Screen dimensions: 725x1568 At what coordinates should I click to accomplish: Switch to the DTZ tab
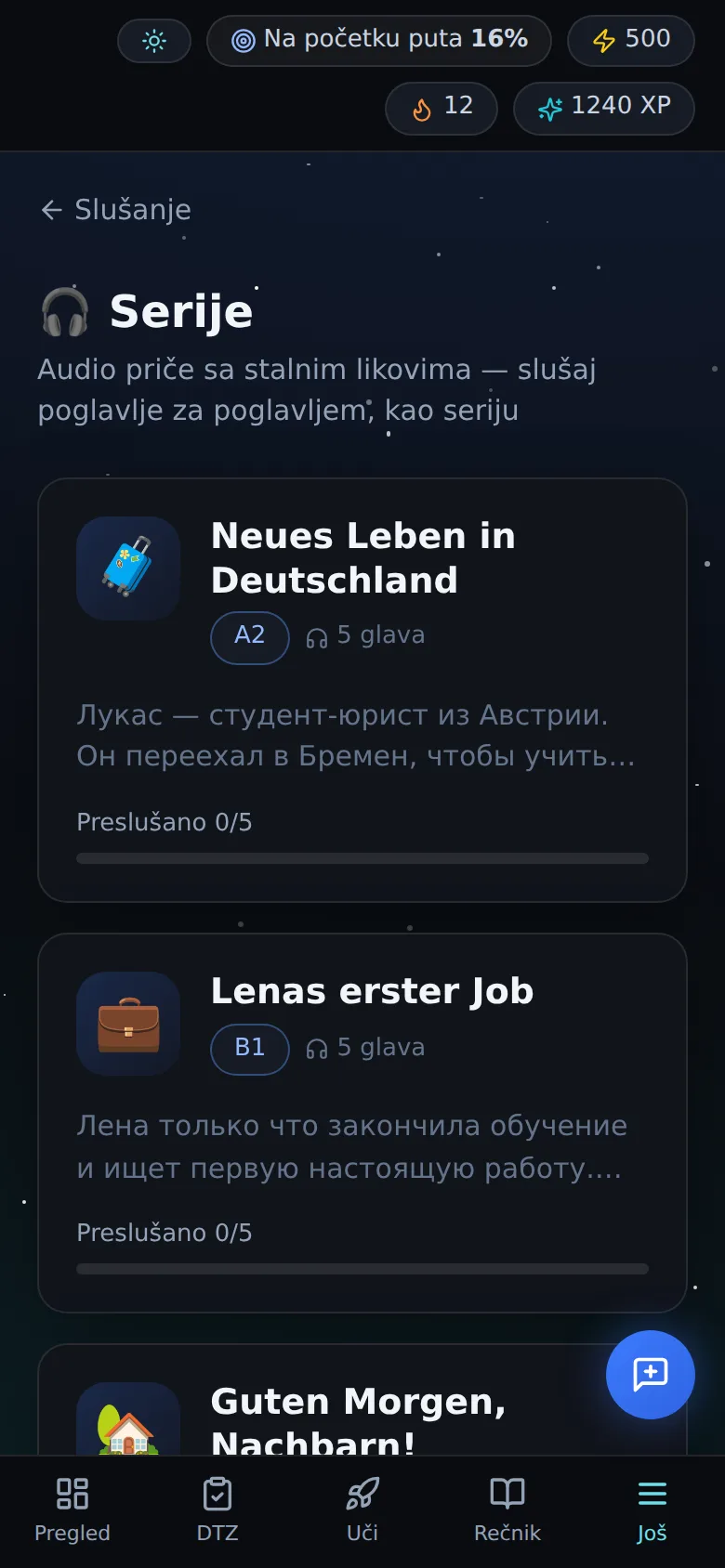217,1510
